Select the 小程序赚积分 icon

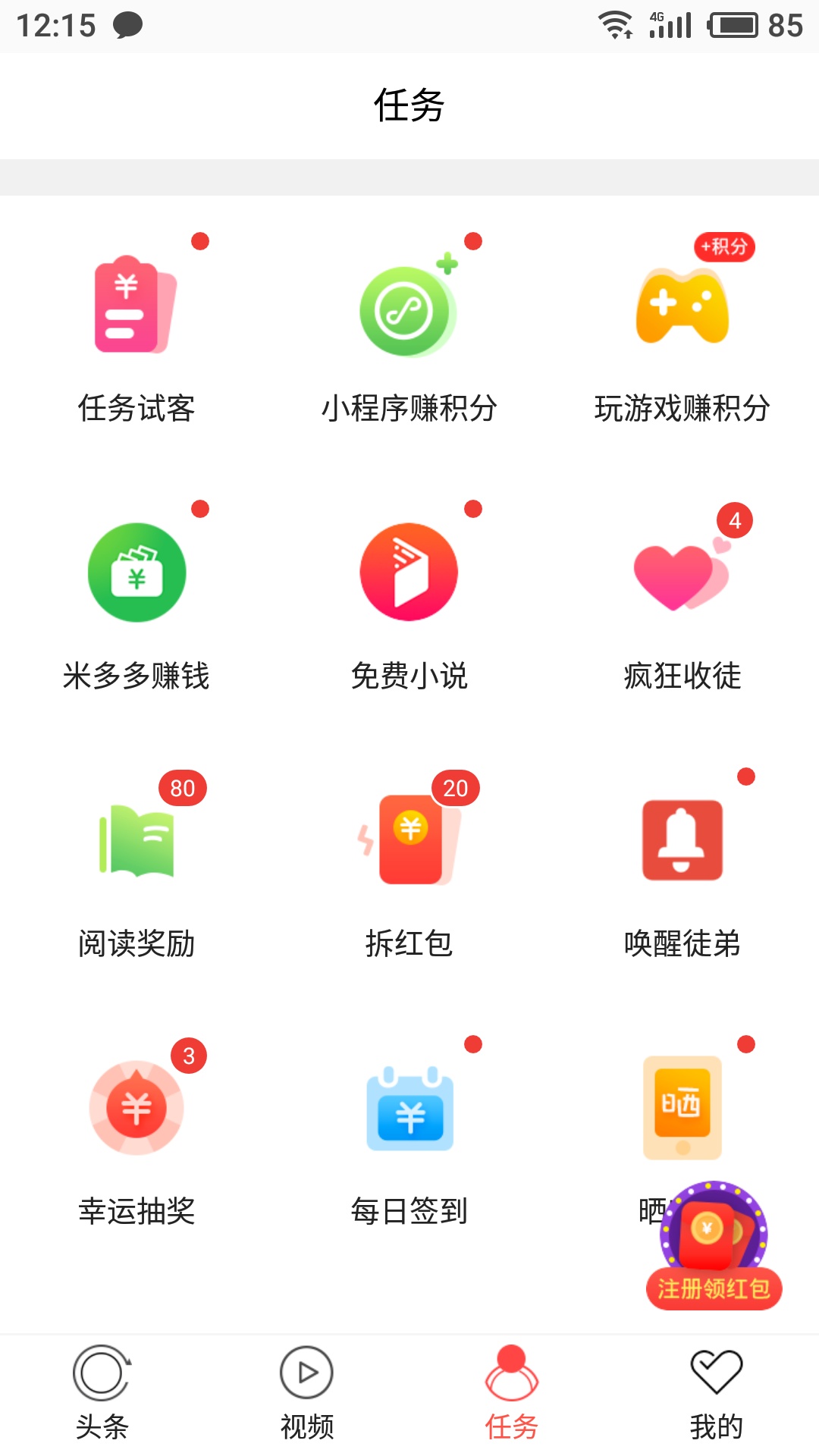(407, 311)
